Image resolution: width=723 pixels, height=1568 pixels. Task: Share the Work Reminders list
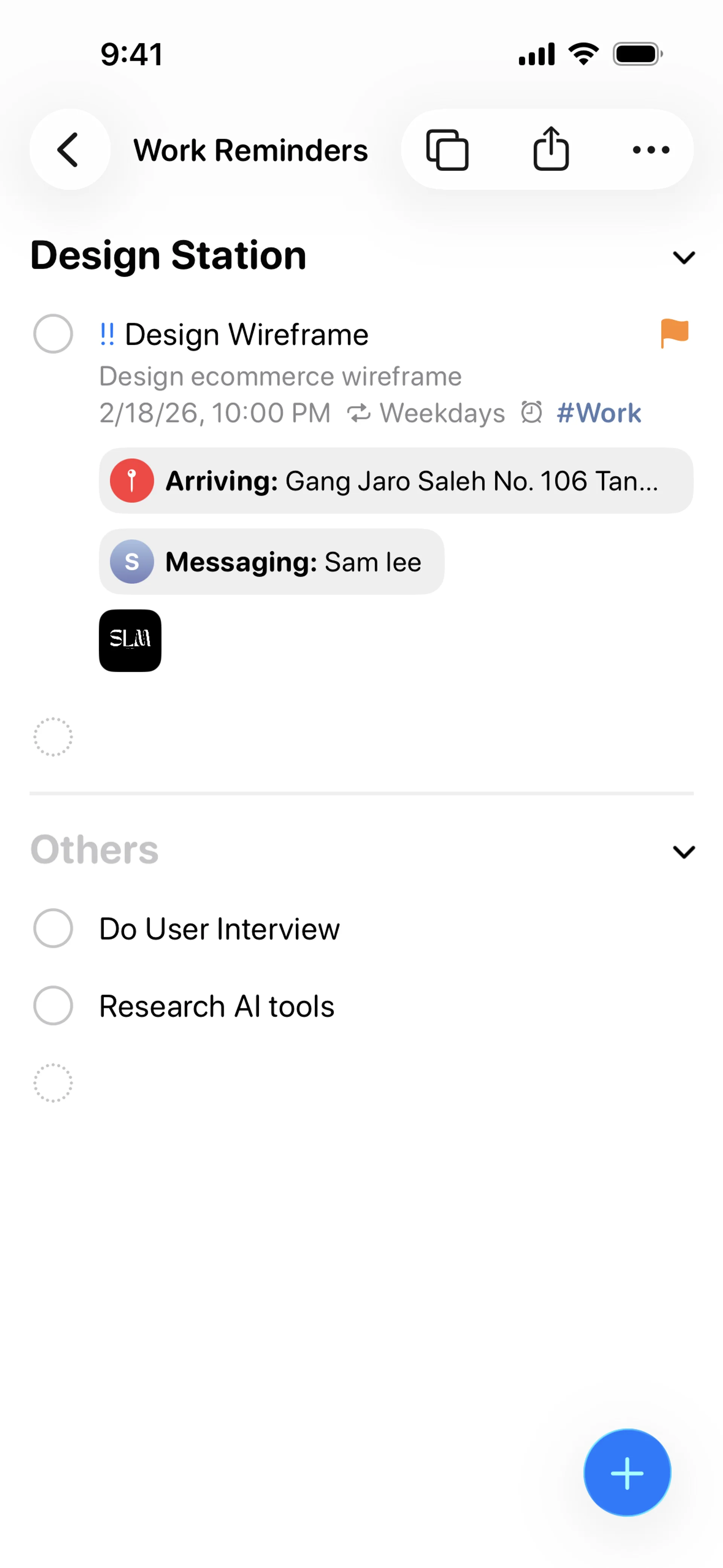(x=551, y=150)
